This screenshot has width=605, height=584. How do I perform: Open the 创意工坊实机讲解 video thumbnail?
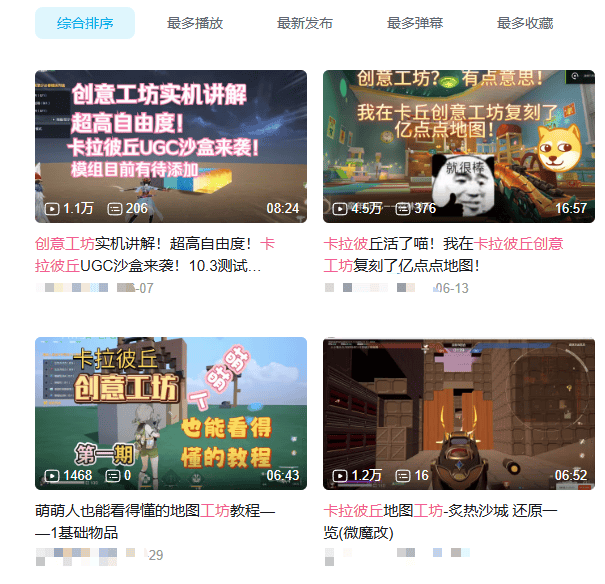[x=171, y=146]
